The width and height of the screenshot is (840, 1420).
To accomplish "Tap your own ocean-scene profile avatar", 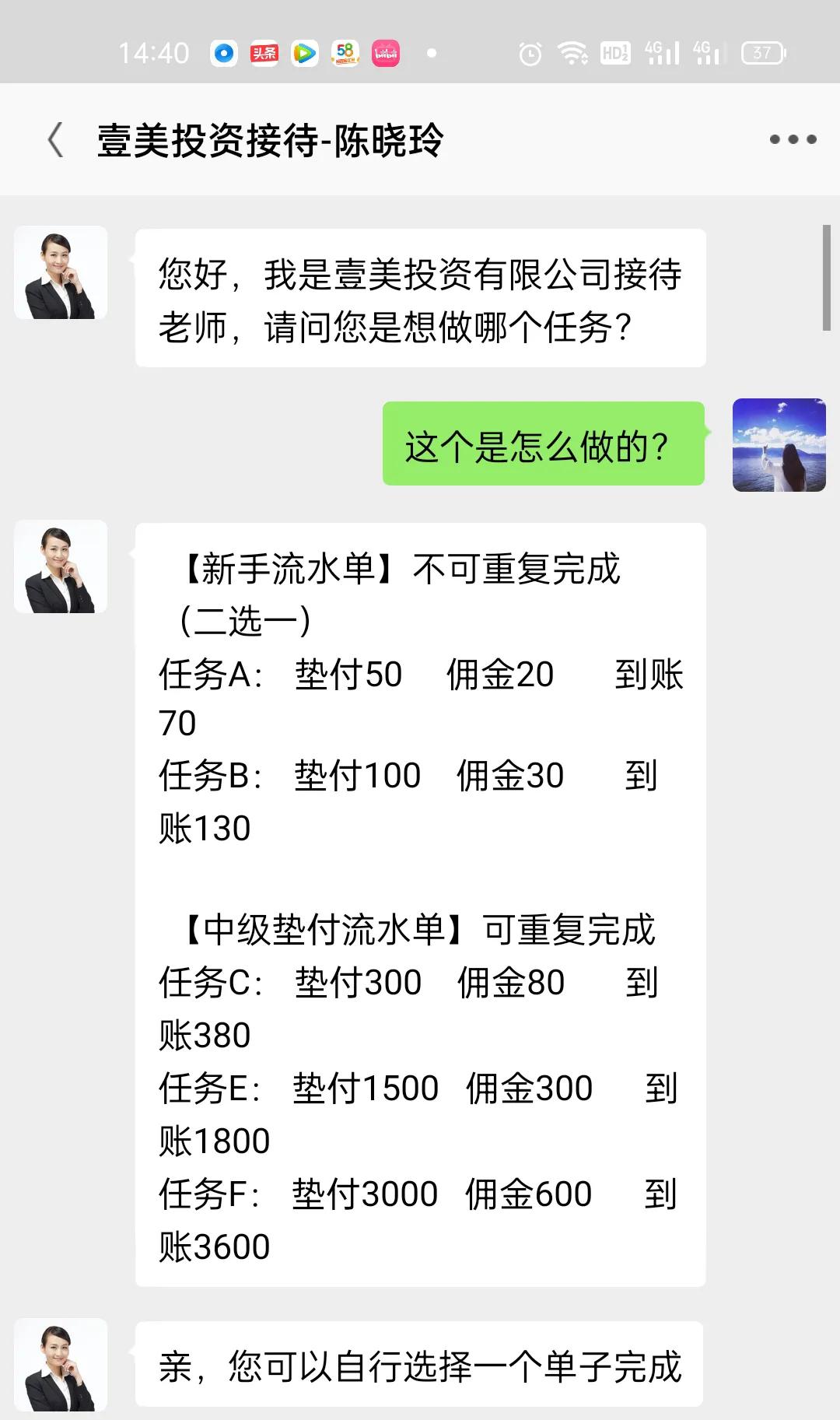I will pyautogui.click(x=779, y=444).
